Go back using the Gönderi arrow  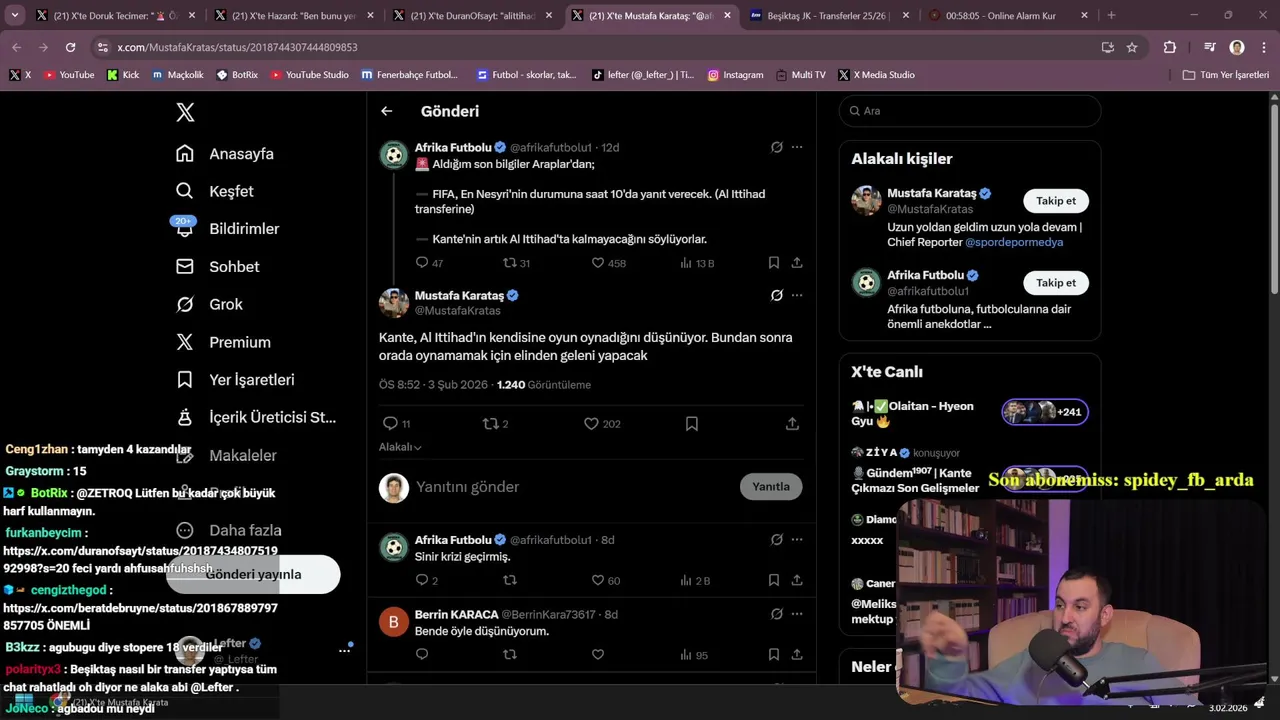(x=387, y=111)
